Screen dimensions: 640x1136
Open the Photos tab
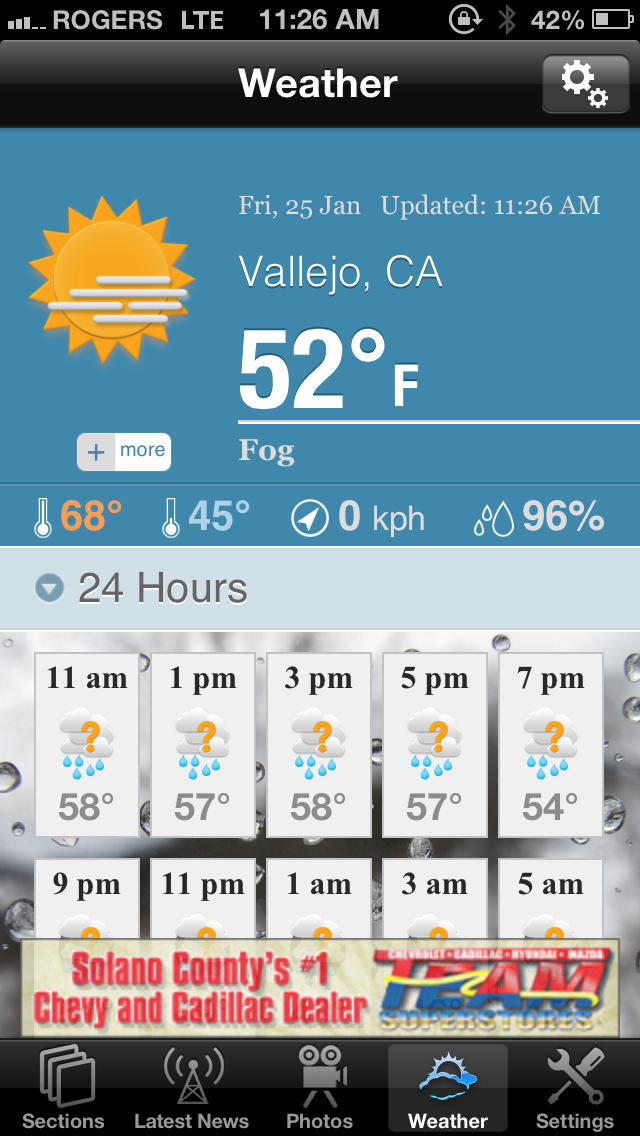[x=320, y=1088]
